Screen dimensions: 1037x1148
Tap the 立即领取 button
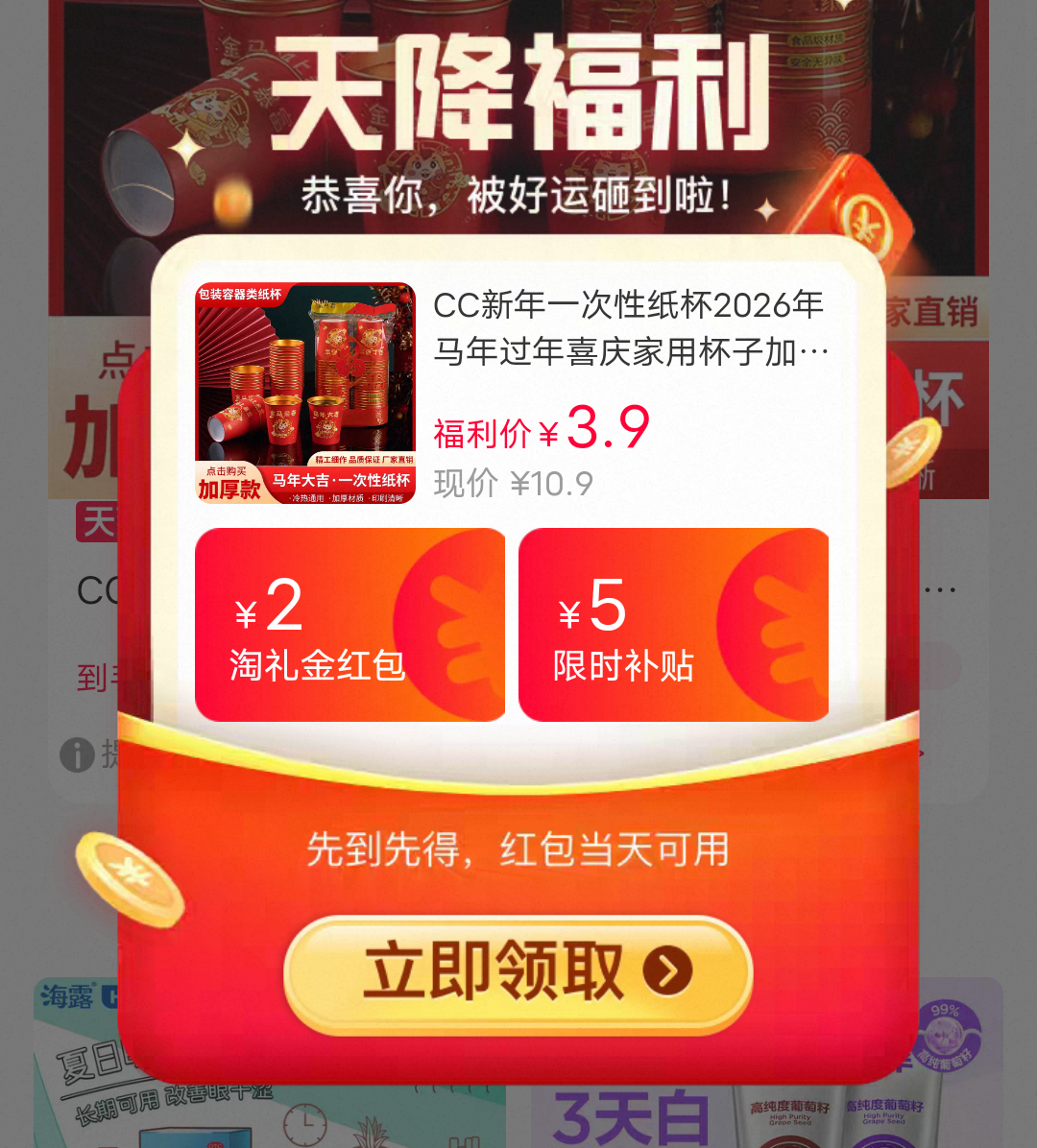point(518,972)
